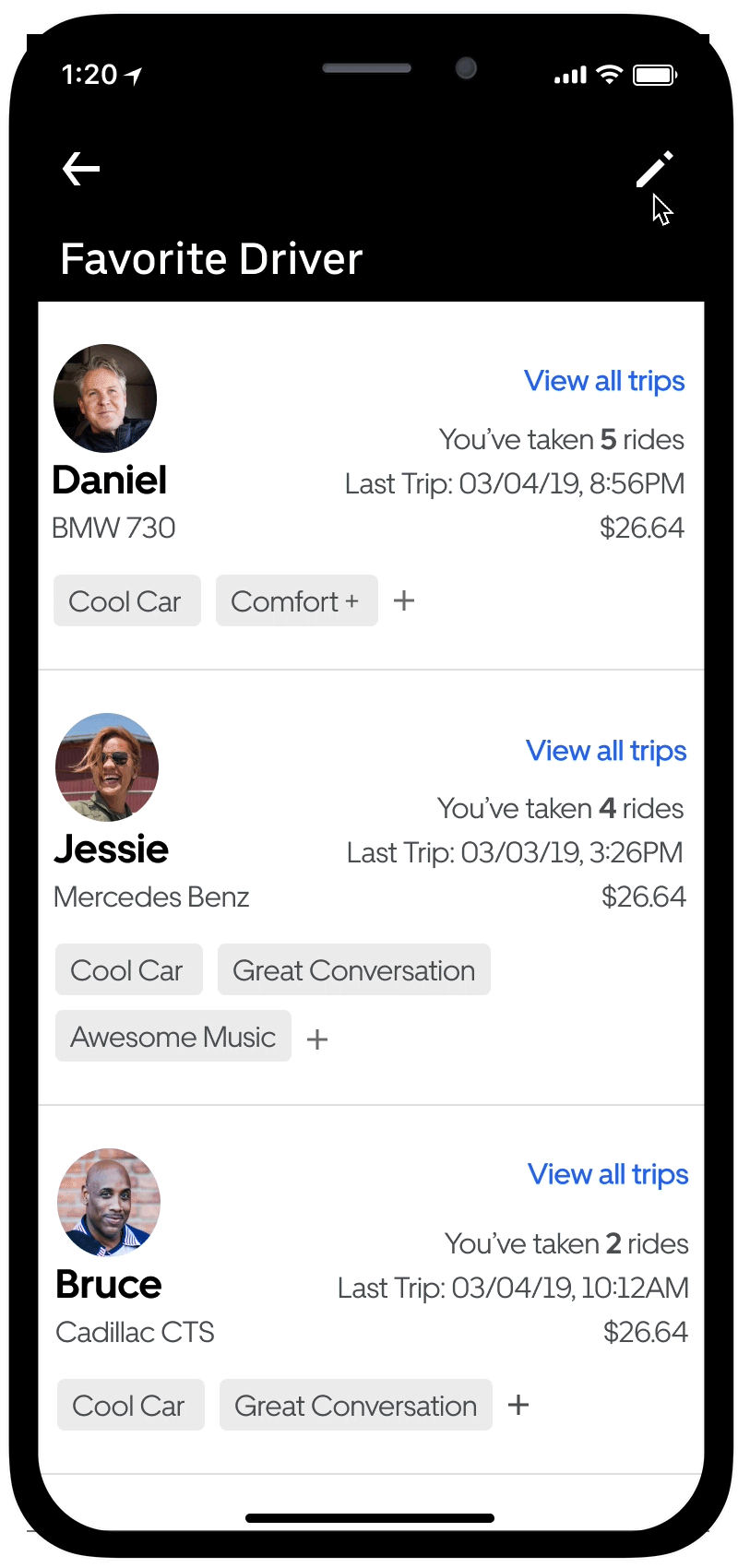Open Bruce's profile photo
738x1568 pixels.
109,1203
